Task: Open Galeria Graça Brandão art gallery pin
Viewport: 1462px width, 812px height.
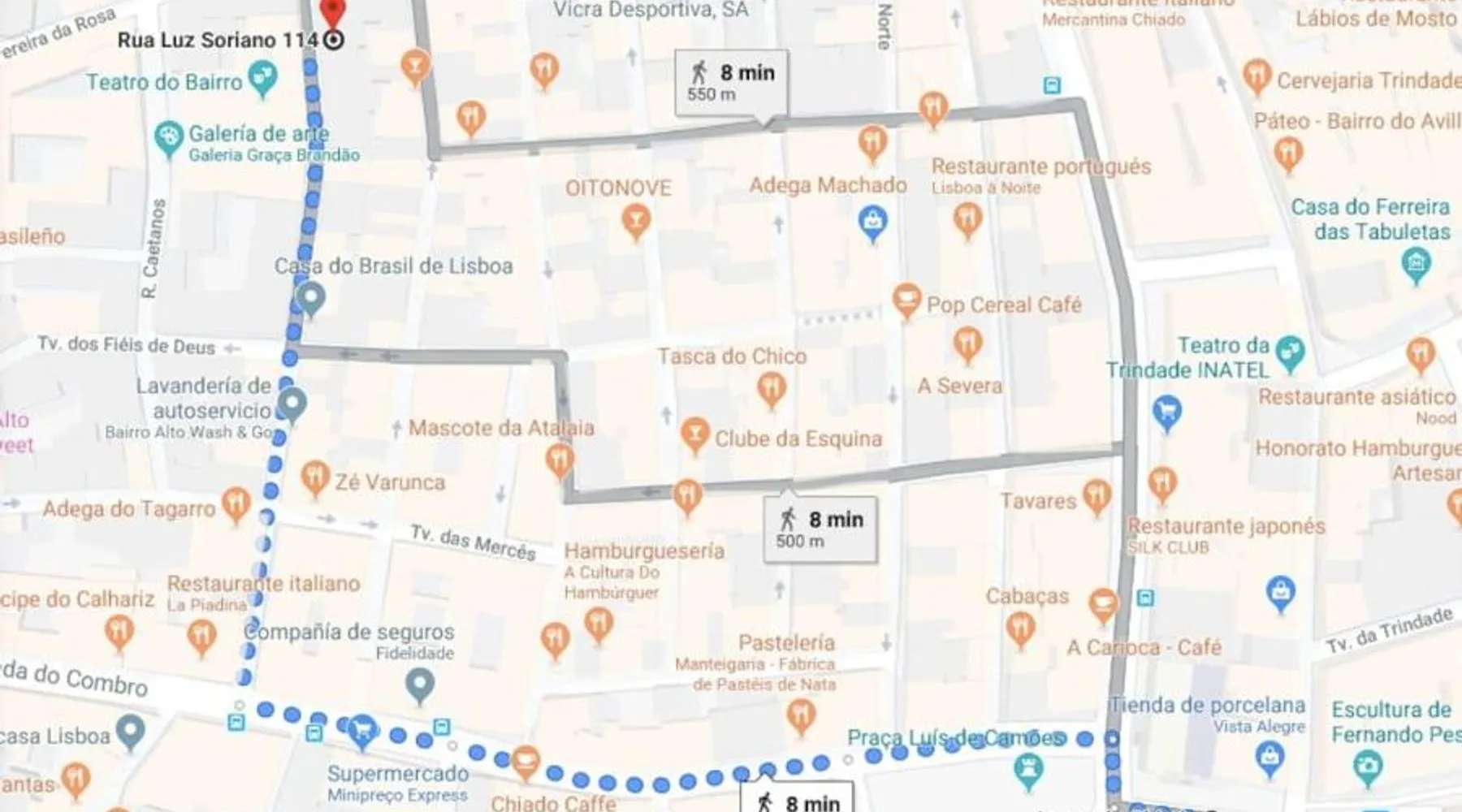Action: (168, 139)
